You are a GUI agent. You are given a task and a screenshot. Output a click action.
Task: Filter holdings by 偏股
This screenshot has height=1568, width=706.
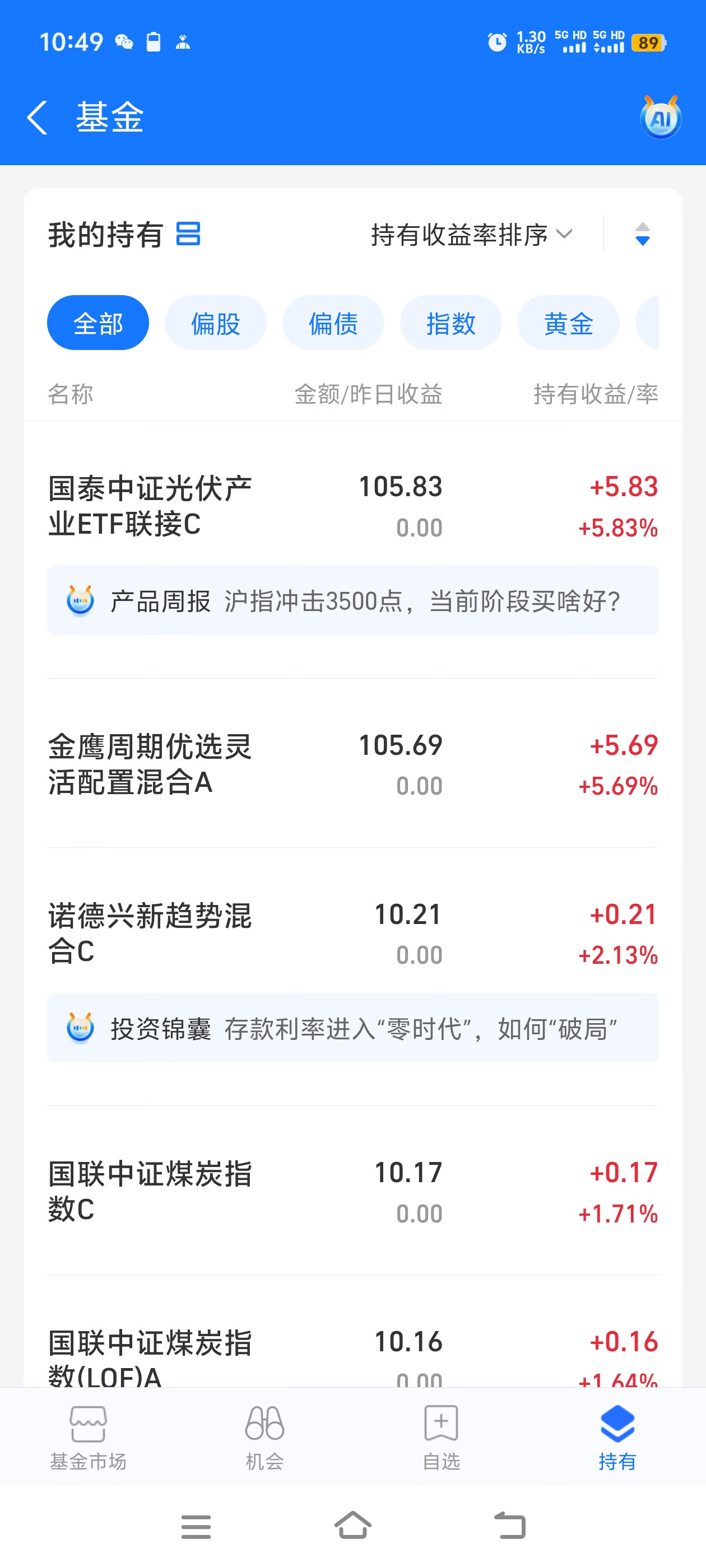pyautogui.click(x=216, y=323)
